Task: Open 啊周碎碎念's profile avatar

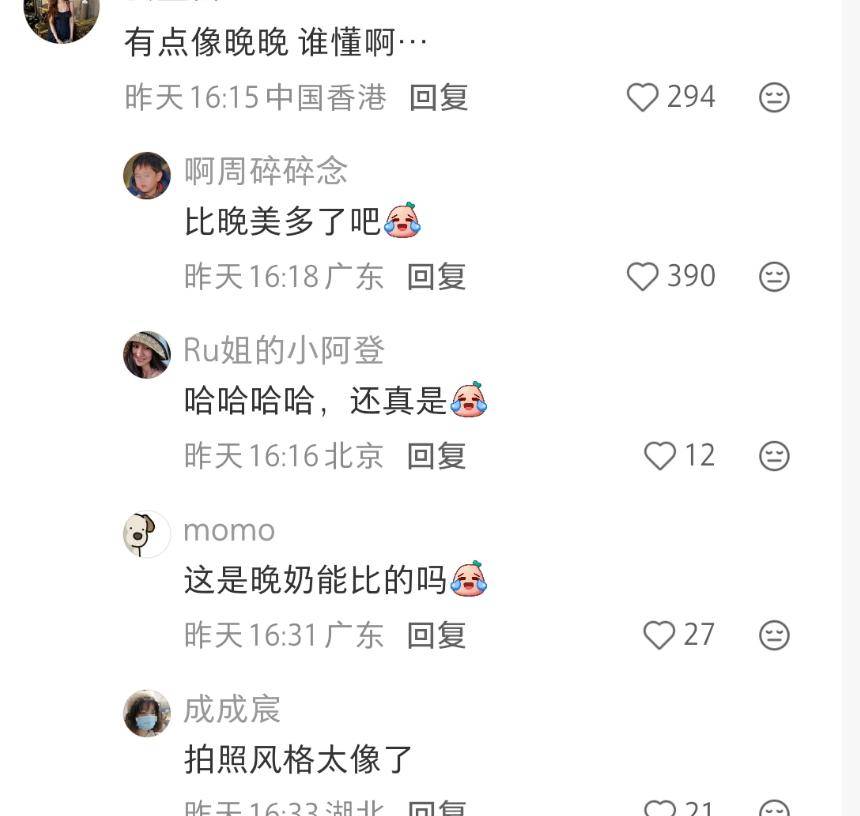Action: tap(147, 176)
